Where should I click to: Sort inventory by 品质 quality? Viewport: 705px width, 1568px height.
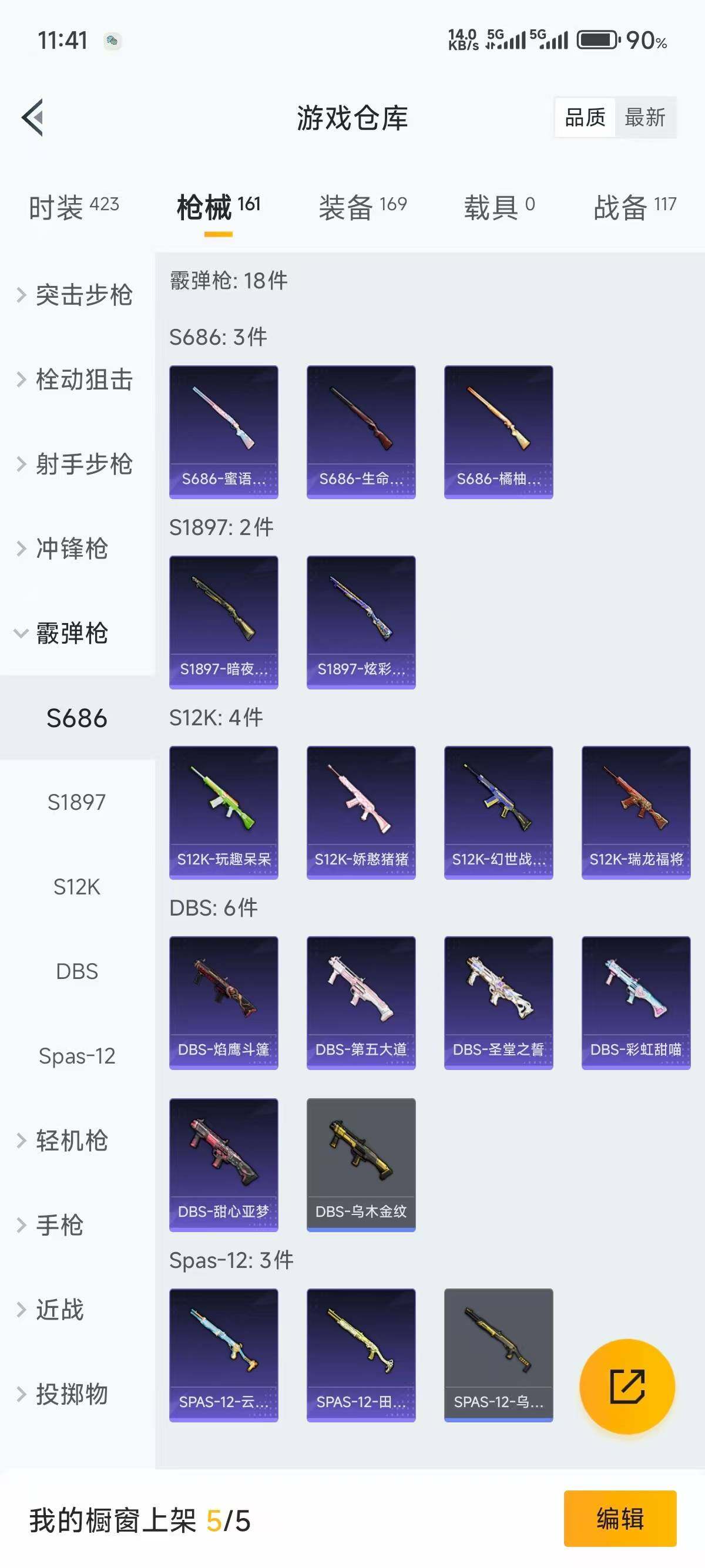pyautogui.click(x=586, y=117)
